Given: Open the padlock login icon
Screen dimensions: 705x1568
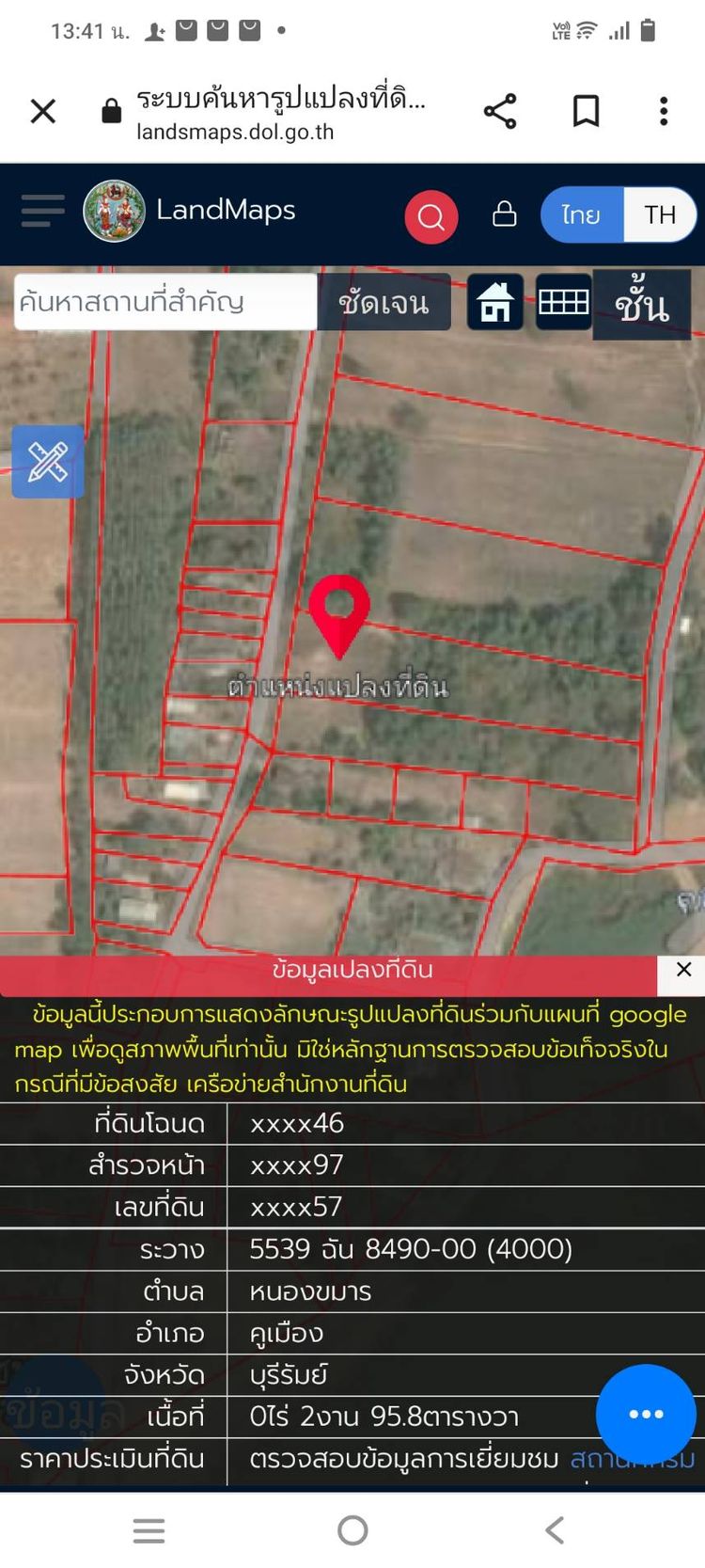Looking at the screenshot, I should [x=505, y=214].
